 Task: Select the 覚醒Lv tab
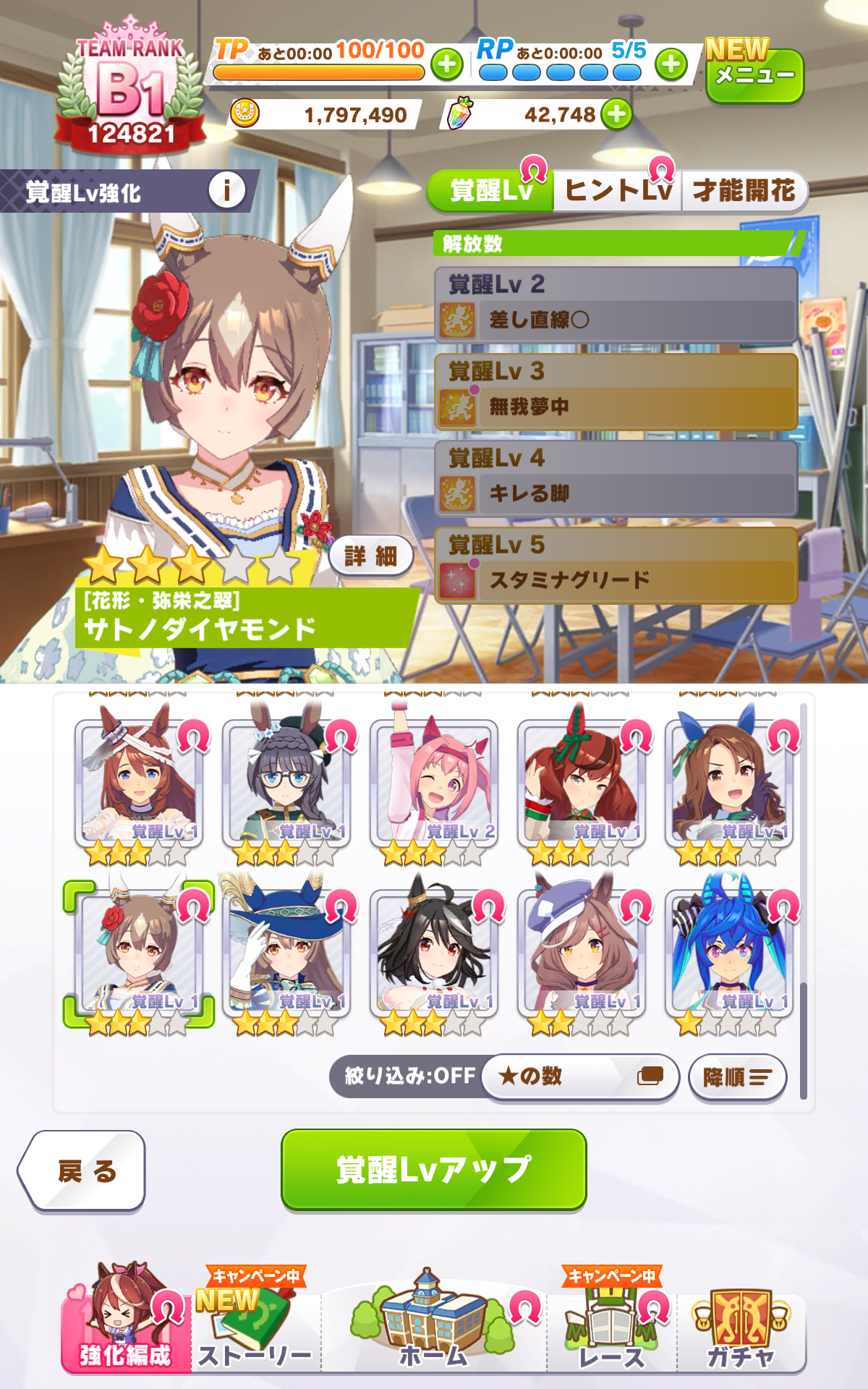tap(490, 191)
